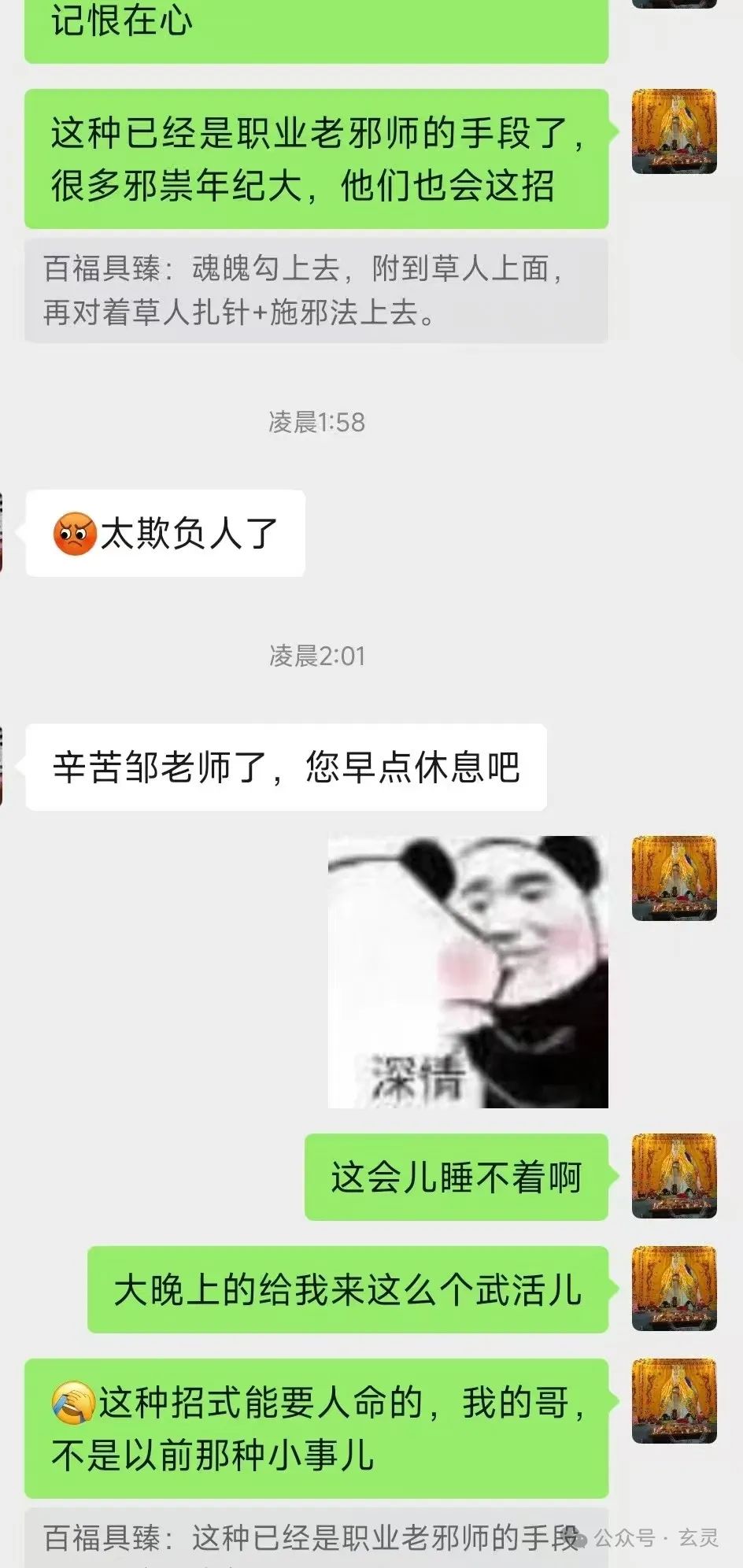The image size is (743, 1568).
Task: Tap avatar beside 这种招式能要人命的 message
Action: [674, 1401]
